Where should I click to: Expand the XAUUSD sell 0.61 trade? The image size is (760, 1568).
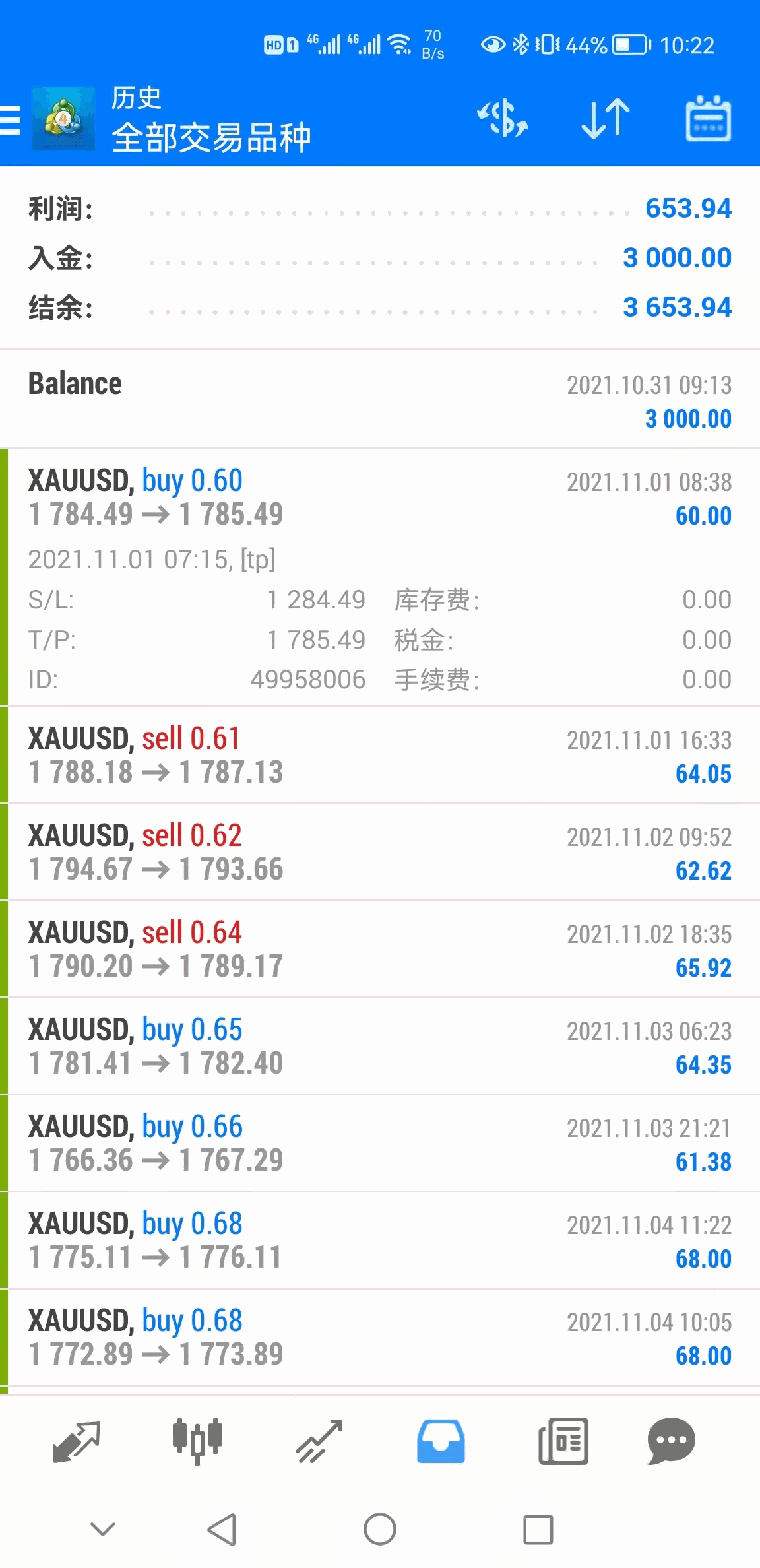coord(380,756)
